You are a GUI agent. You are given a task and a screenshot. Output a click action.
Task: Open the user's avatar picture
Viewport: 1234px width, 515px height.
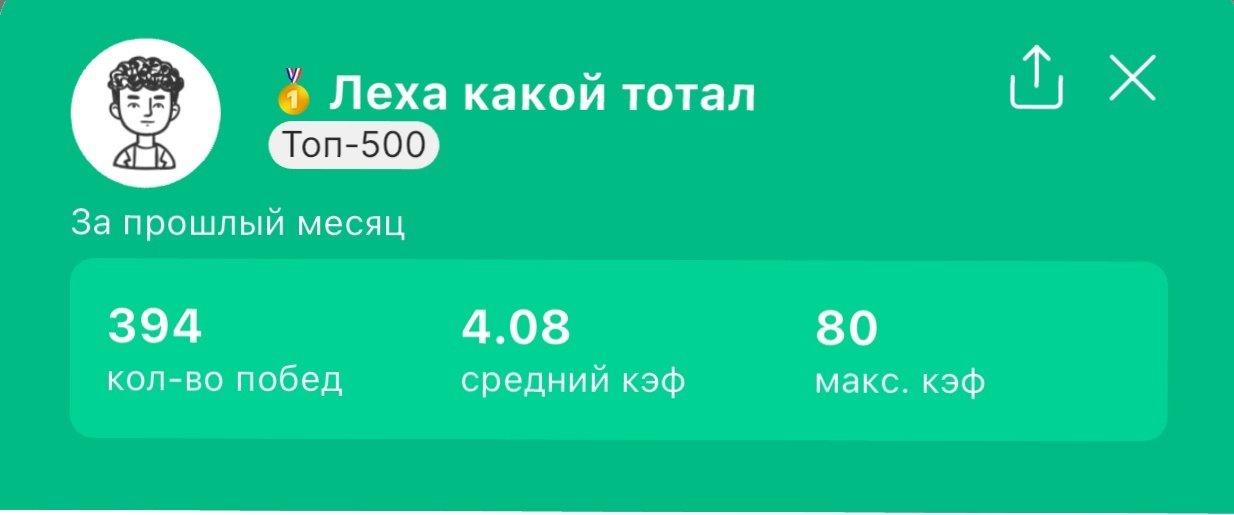coord(146,109)
